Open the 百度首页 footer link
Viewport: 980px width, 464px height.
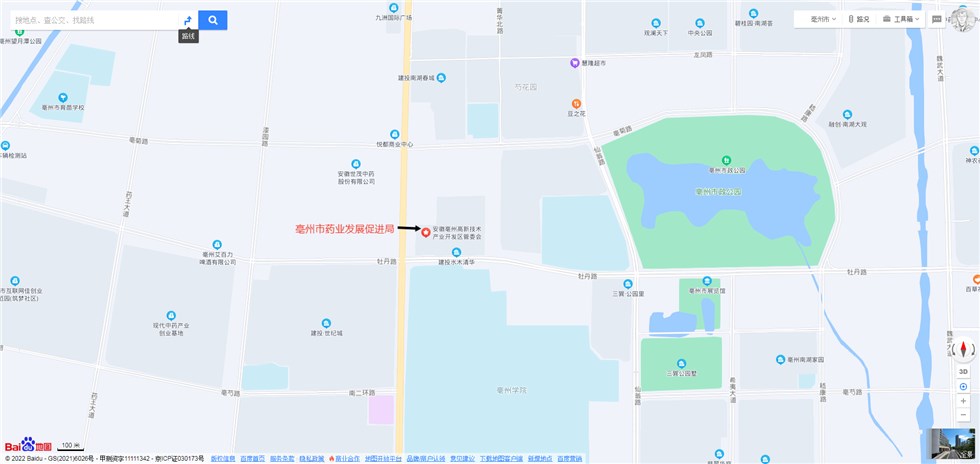click(x=253, y=458)
